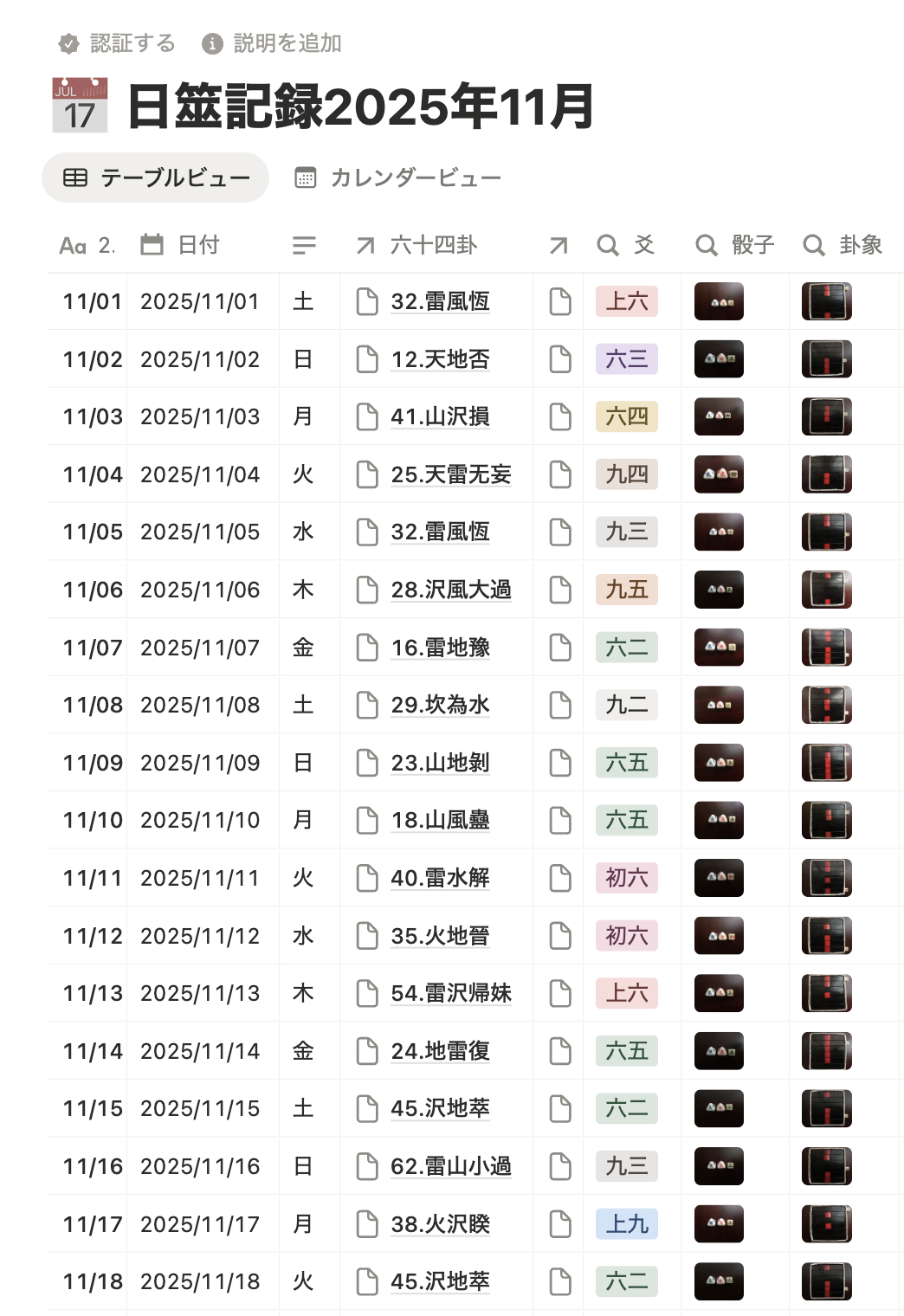Open the 11/16 row entry
Viewport: 904px width, 1316px height.
pyautogui.click(x=93, y=1166)
